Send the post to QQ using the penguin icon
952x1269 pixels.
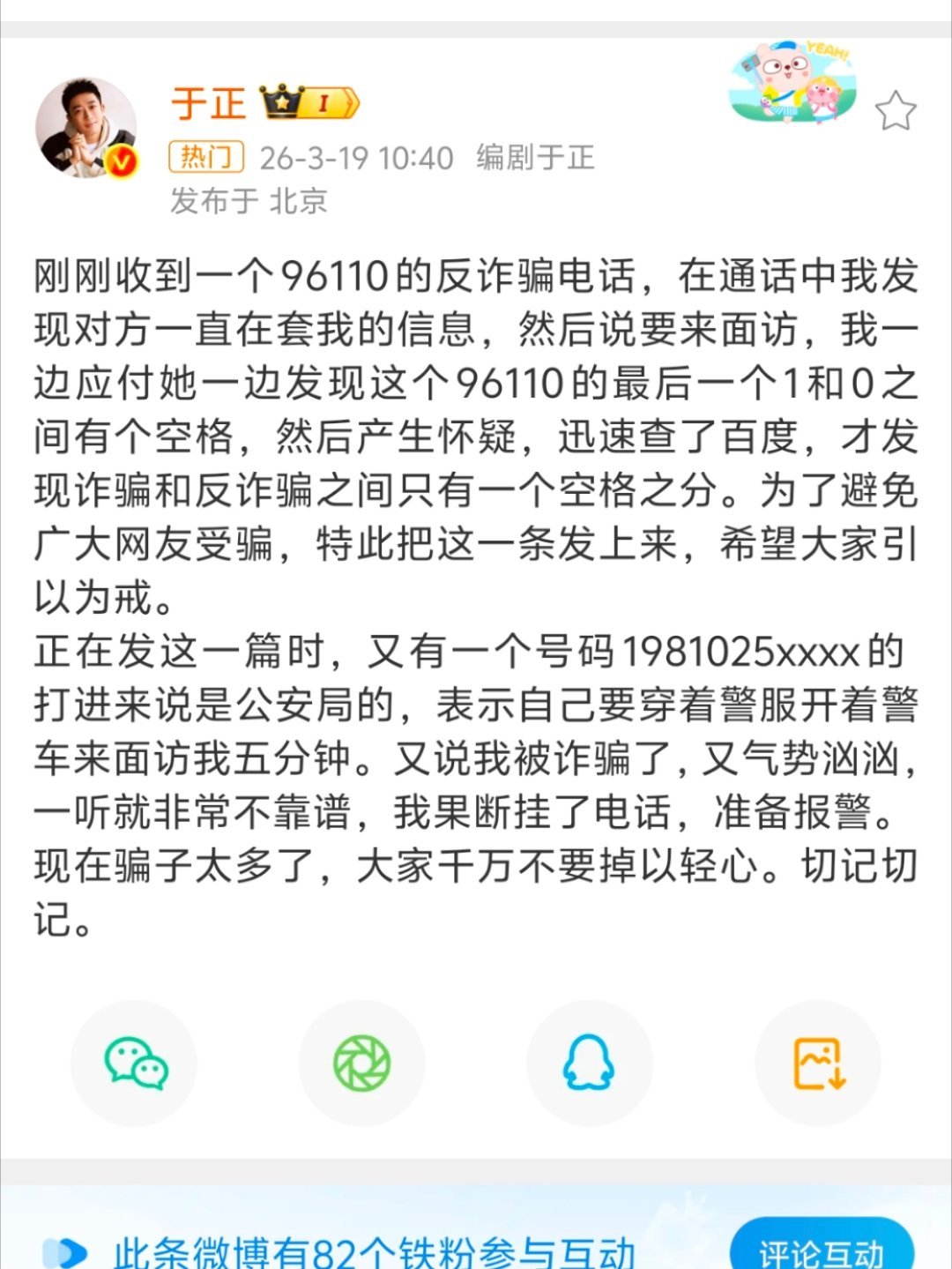click(590, 1064)
